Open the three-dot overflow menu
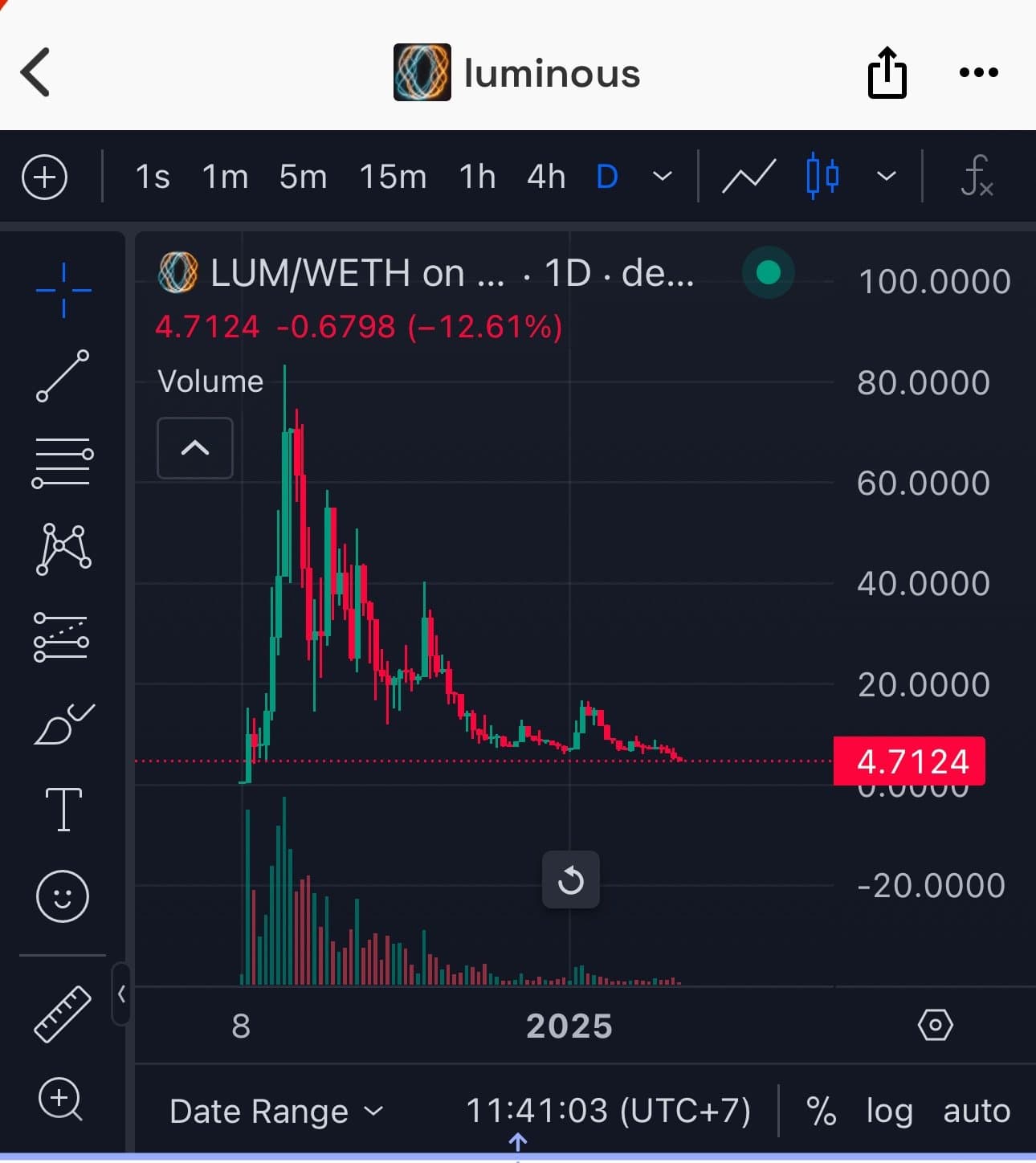Screen dimensions: 1036x1163 [978, 72]
